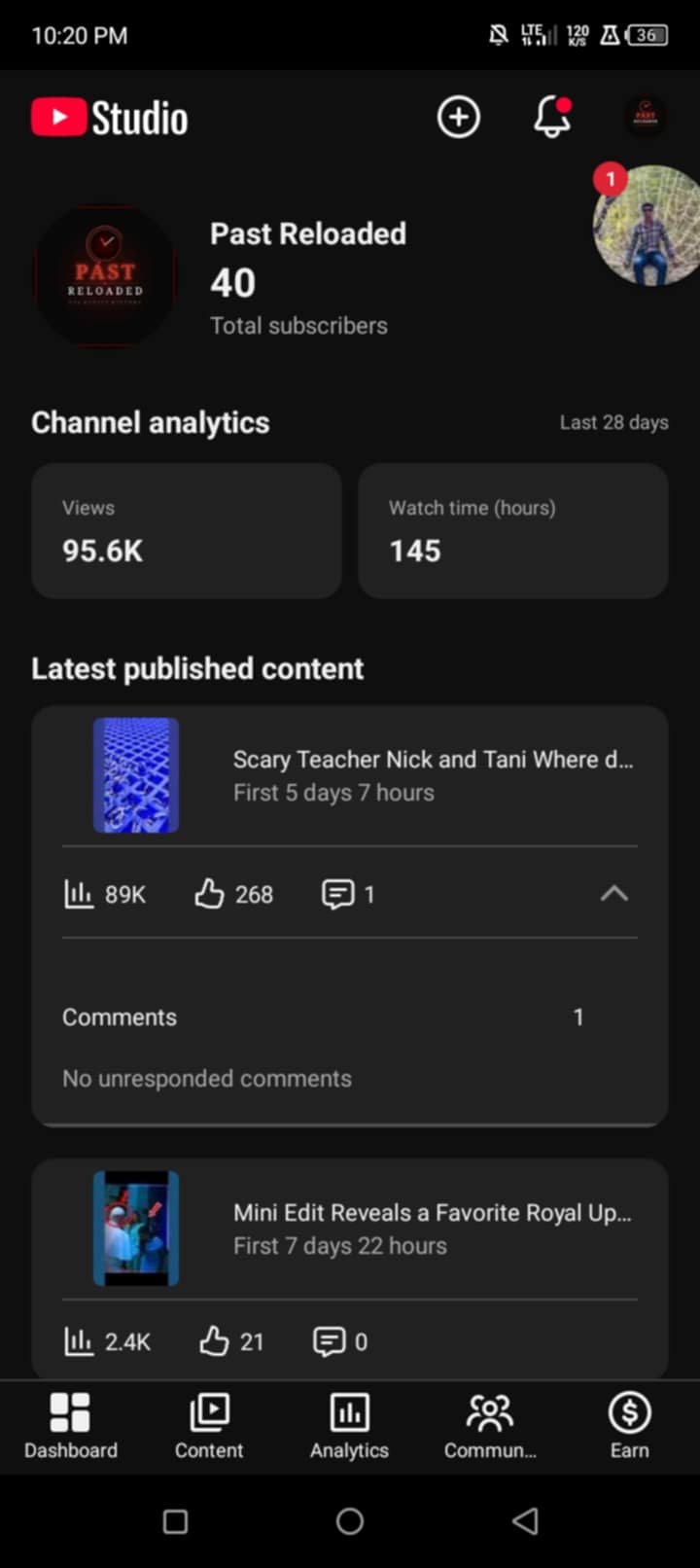Image resolution: width=700 pixels, height=1568 pixels.
Task: Tap the create plus icon
Action: tap(458, 118)
